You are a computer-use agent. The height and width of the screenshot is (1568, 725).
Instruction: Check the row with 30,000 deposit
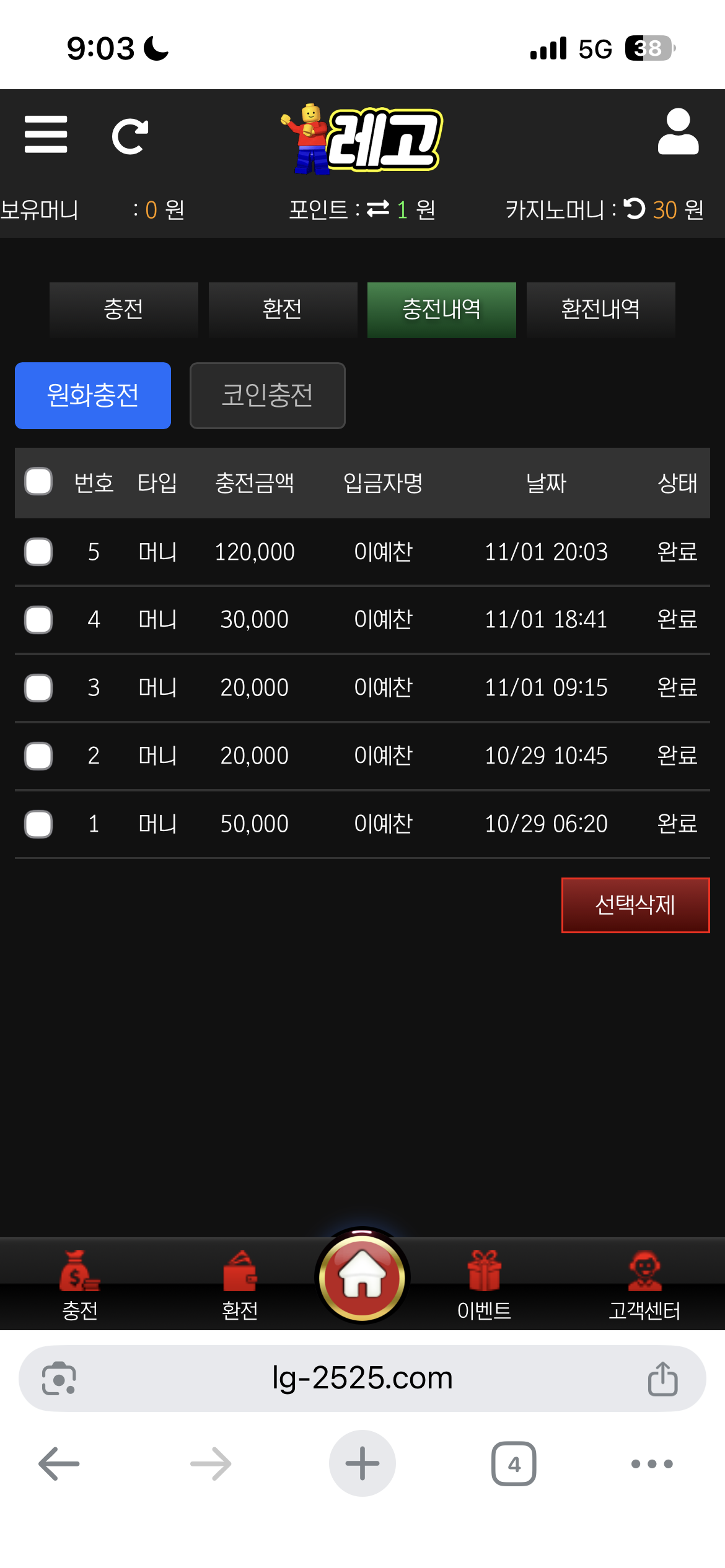tap(38, 620)
